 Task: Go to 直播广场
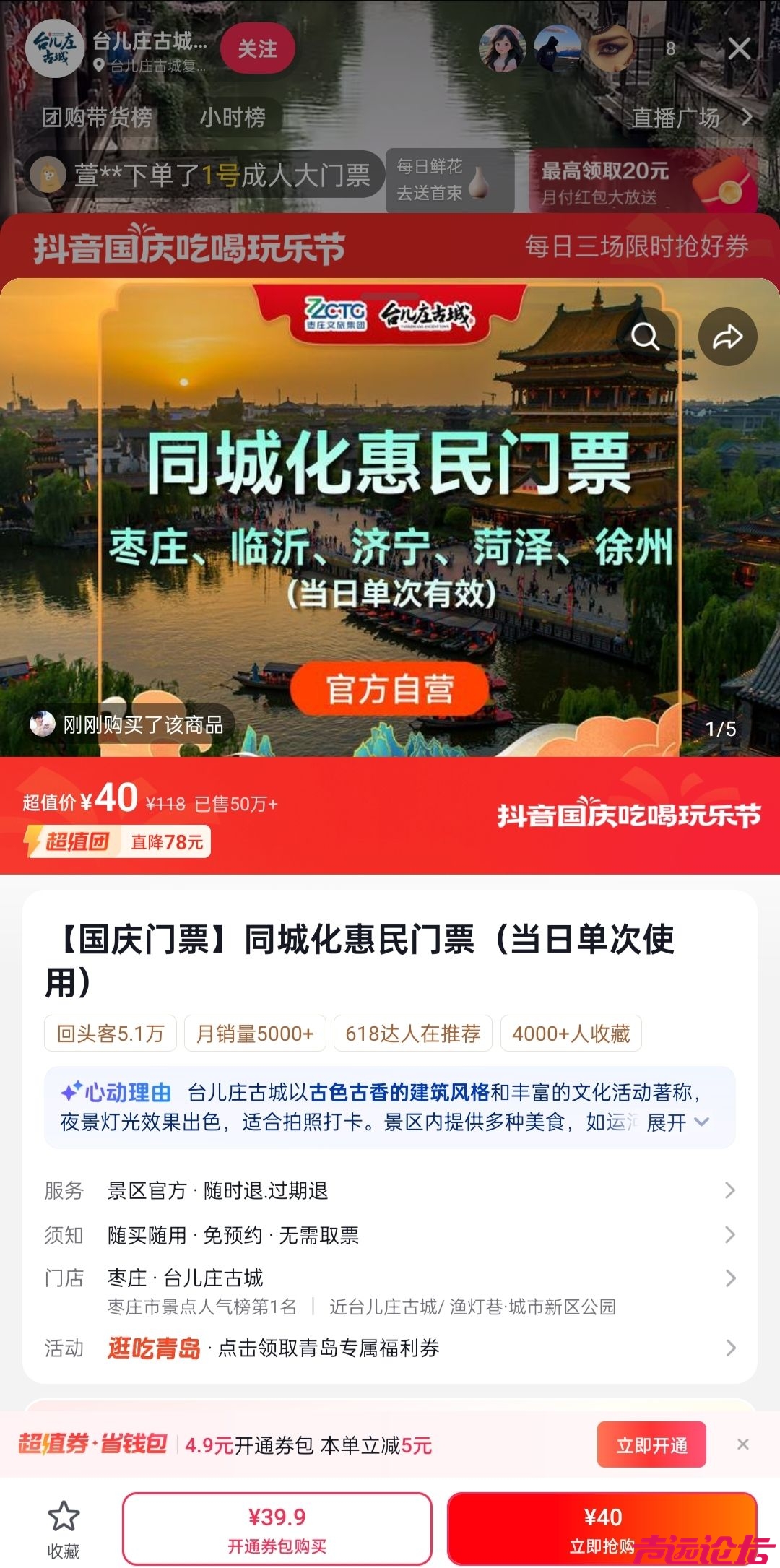tap(690, 118)
